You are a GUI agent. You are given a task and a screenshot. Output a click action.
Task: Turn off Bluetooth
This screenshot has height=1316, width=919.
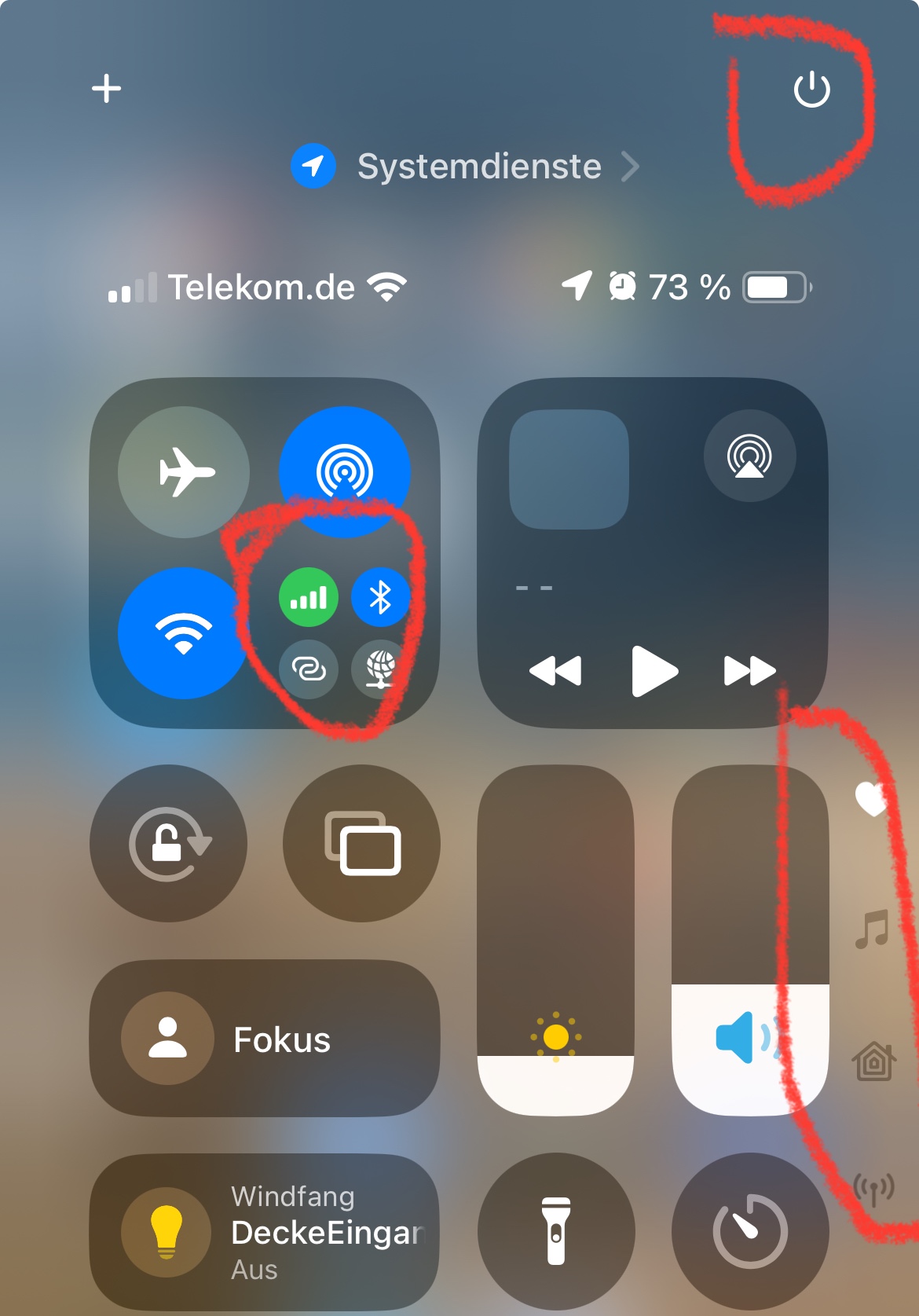pyautogui.click(x=380, y=598)
